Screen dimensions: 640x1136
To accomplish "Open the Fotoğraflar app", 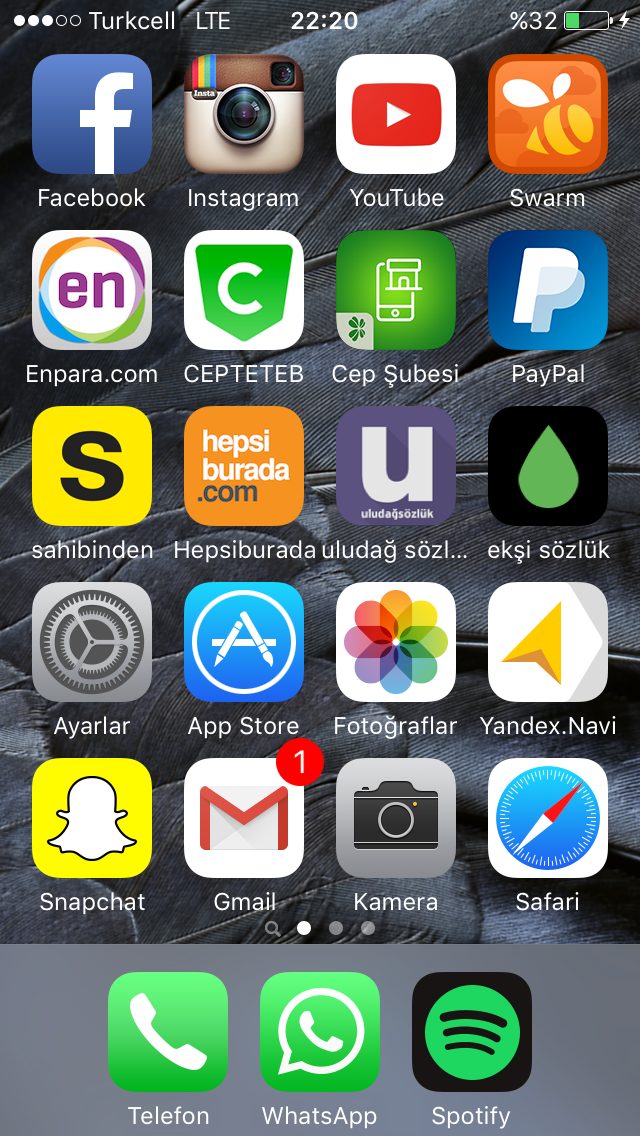I will (x=396, y=642).
